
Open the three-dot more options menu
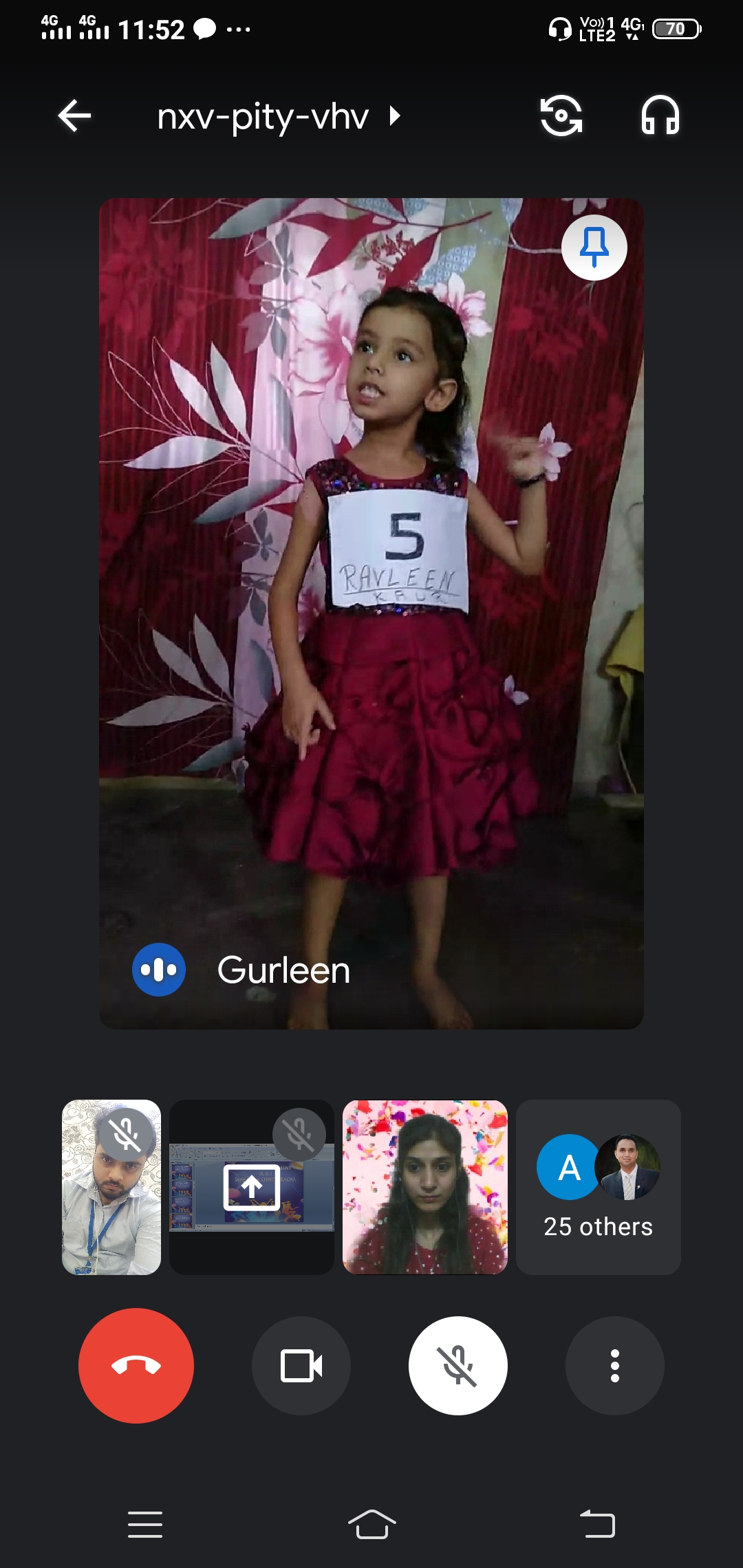[615, 1366]
